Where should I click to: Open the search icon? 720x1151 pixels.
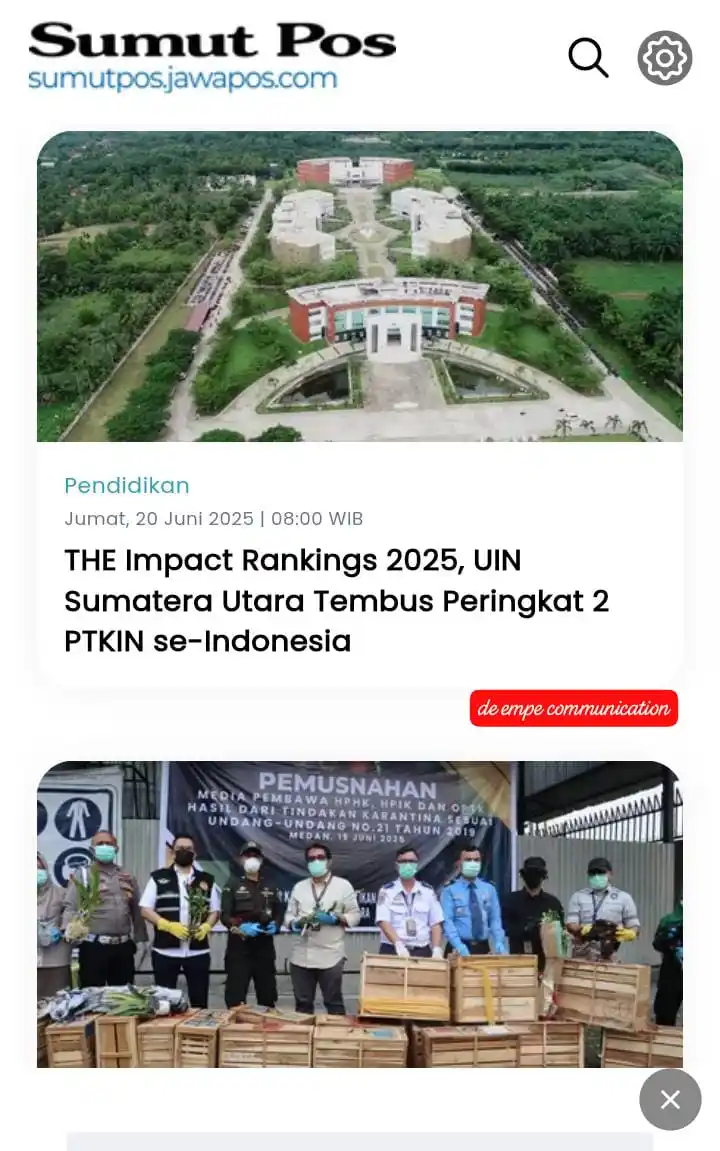pyautogui.click(x=588, y=58)
